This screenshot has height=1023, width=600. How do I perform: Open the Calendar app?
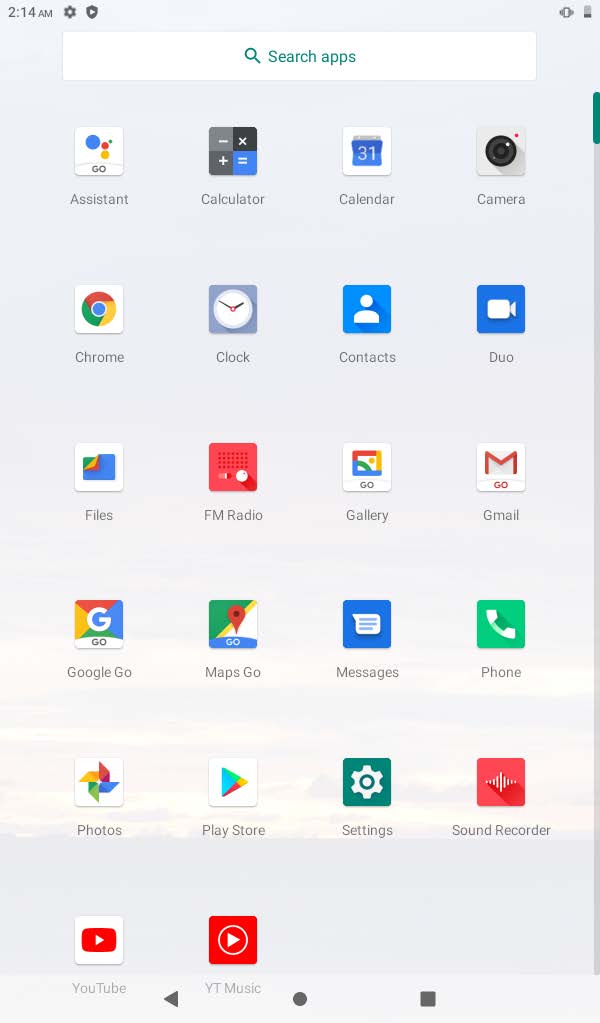pos(367,151)
